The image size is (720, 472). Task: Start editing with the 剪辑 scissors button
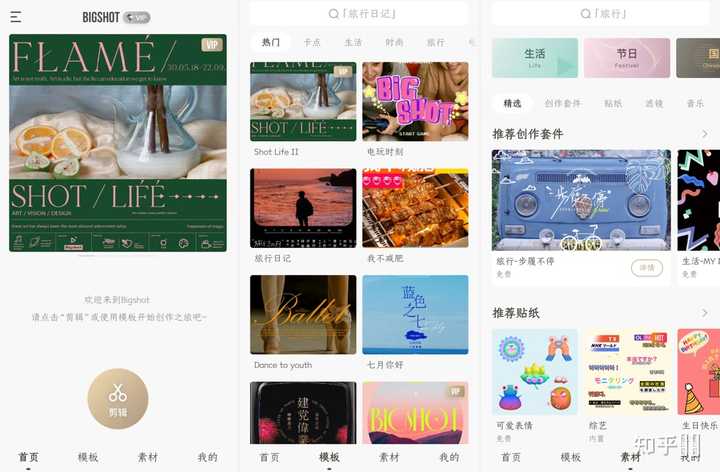(118, 397)
